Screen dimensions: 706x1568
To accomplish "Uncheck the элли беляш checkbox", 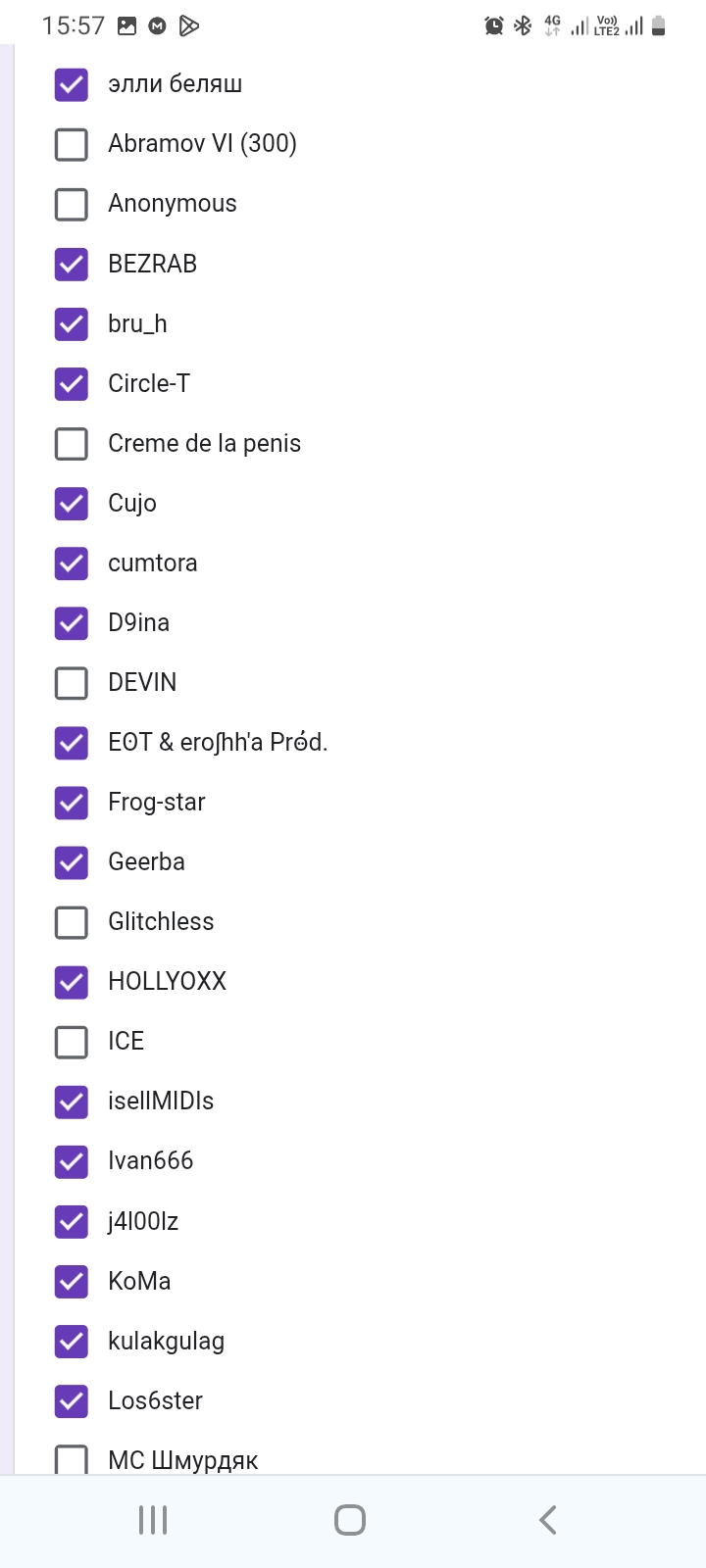I will (x=72, y=84).
